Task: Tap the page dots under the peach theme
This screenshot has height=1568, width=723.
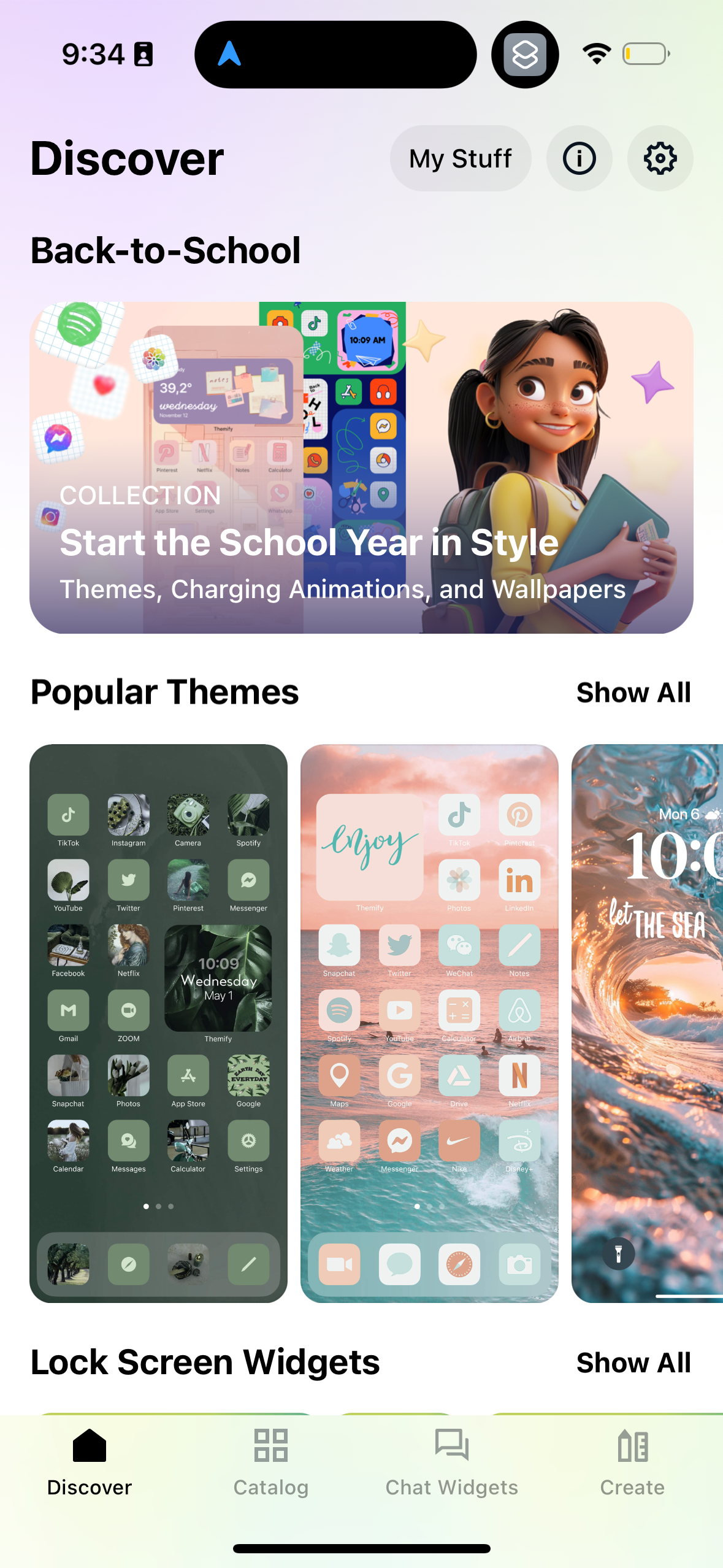Action: (x=429, y=1205)
